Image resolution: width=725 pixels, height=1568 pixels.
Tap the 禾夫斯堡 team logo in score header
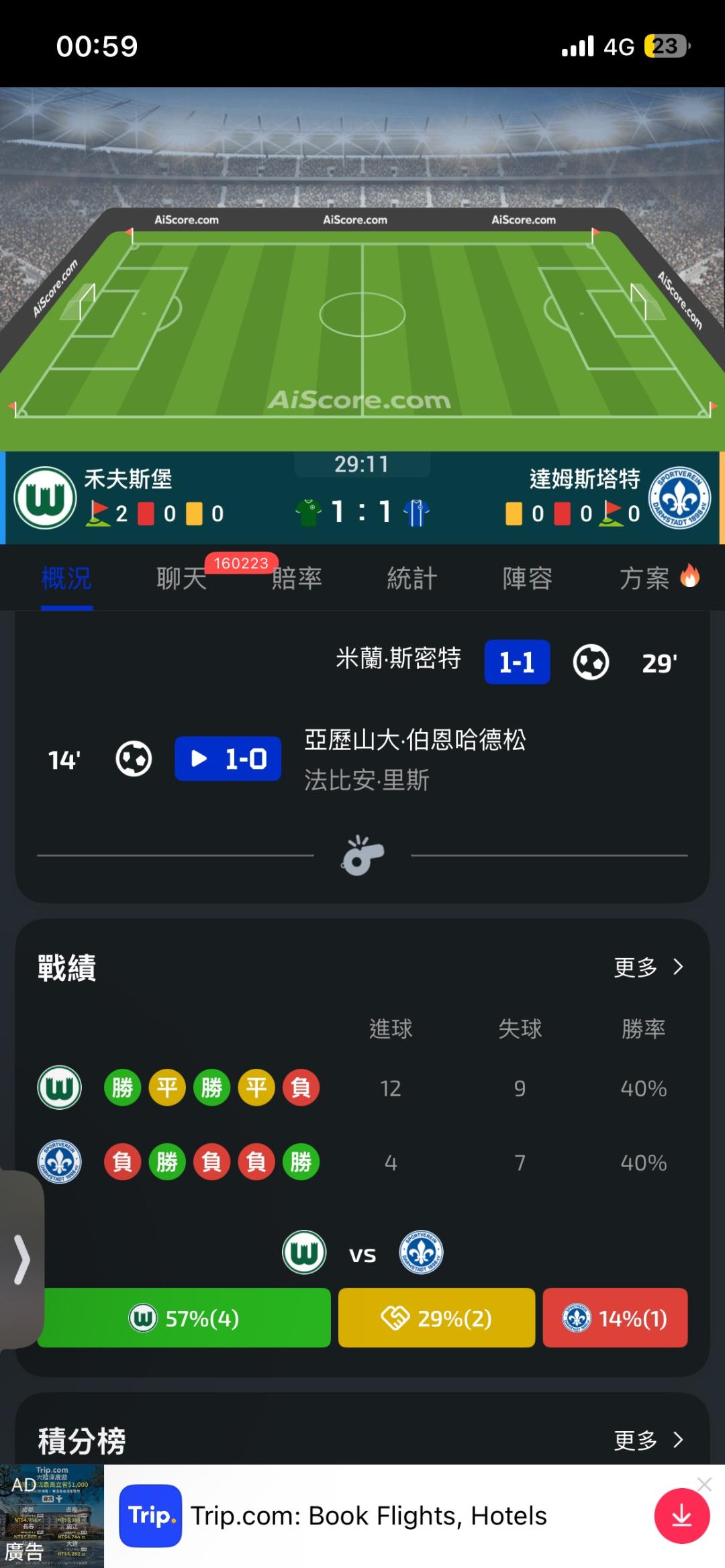tap(45, 498)
